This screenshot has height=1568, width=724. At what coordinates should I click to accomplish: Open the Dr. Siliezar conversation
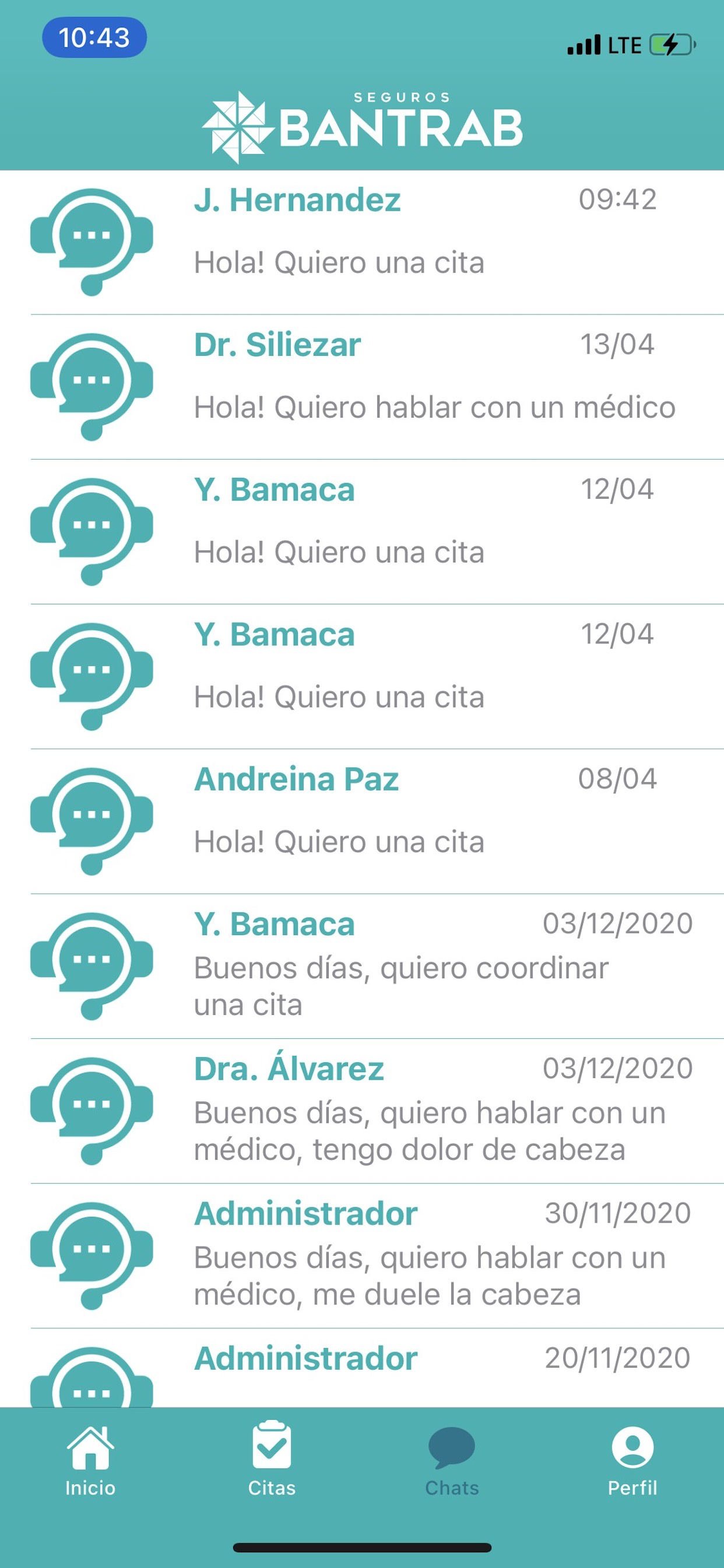[x=362, y=387]
